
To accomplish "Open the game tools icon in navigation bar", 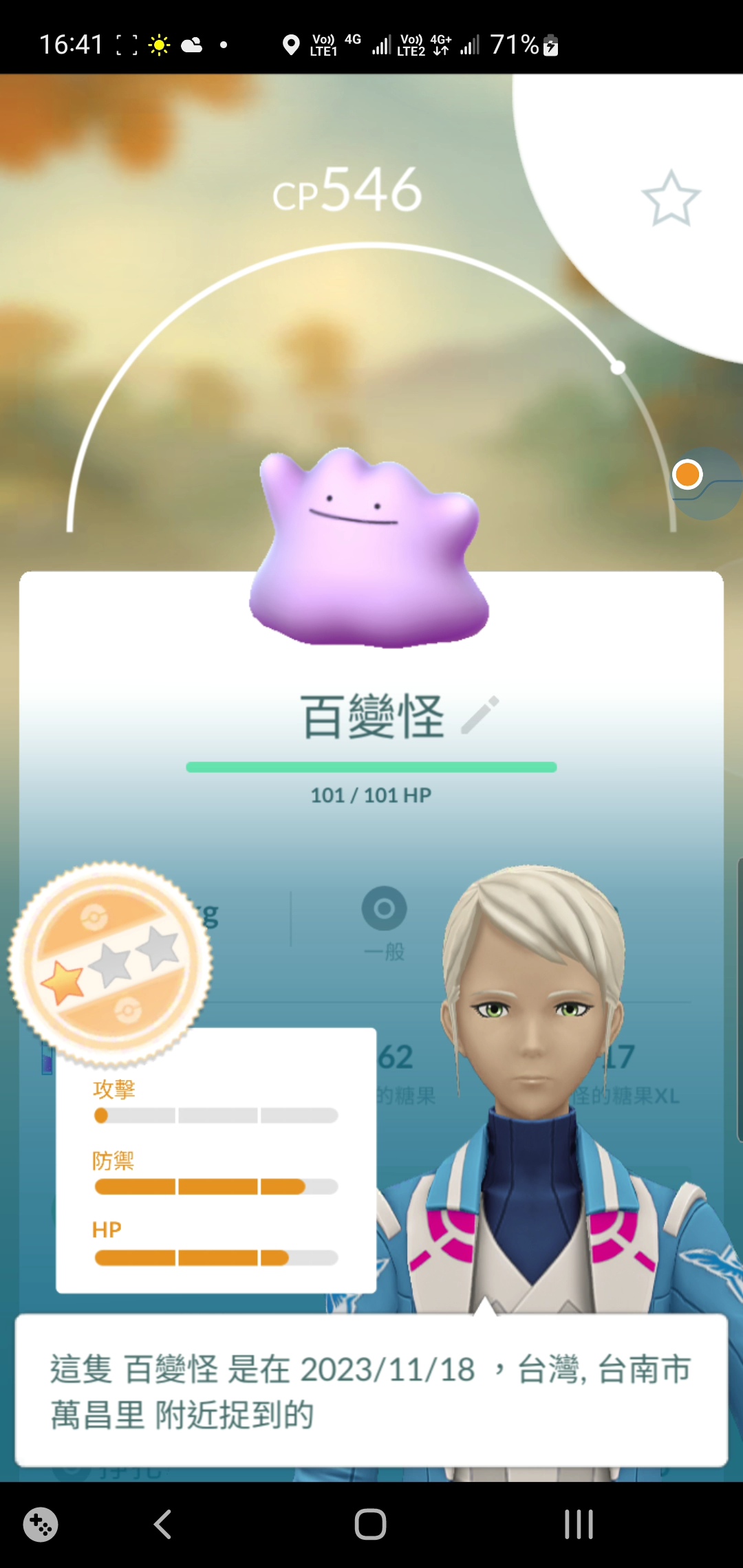I will 41,1524.
